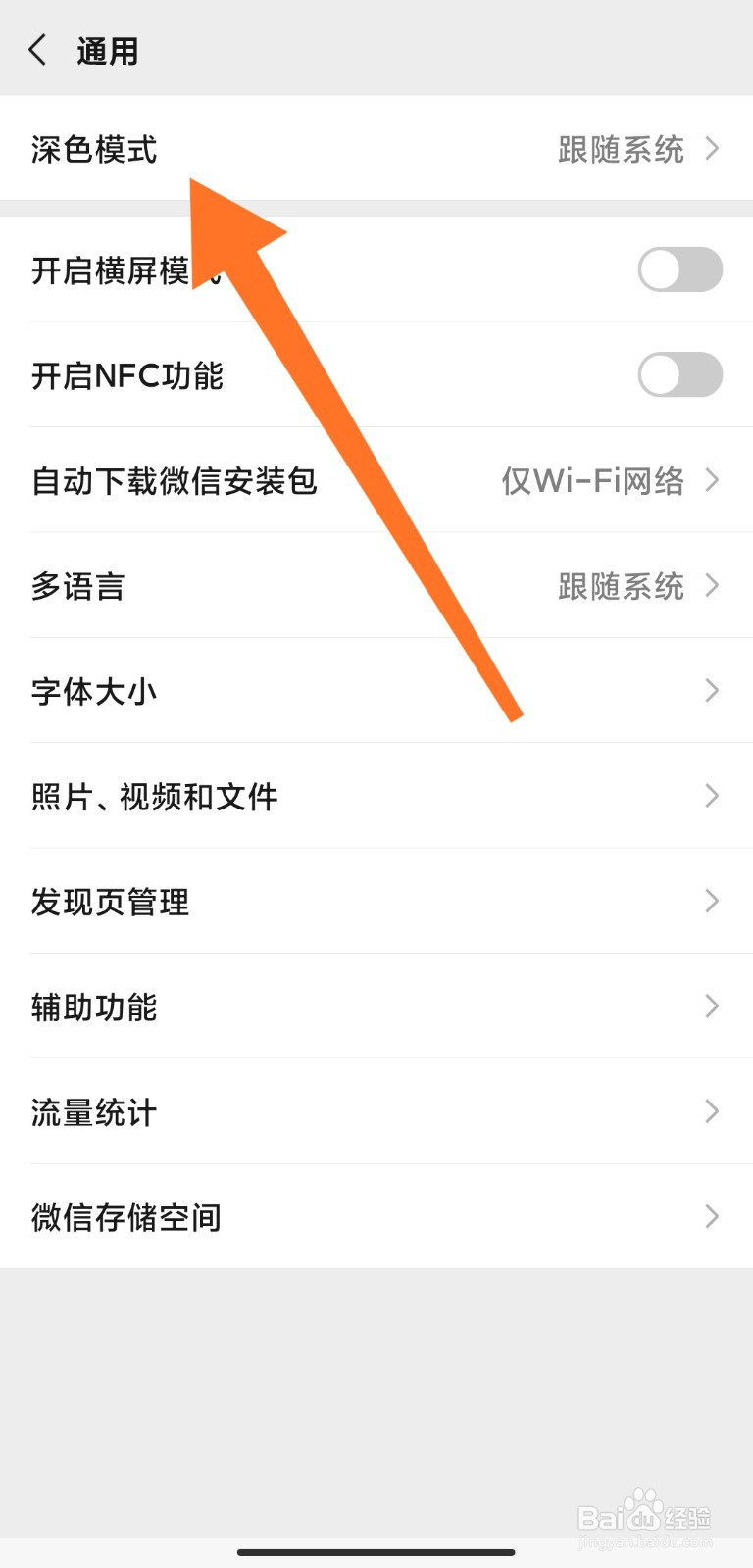
Task: Enable the 开启横屏模式 switch
Action: click(680, 269)
